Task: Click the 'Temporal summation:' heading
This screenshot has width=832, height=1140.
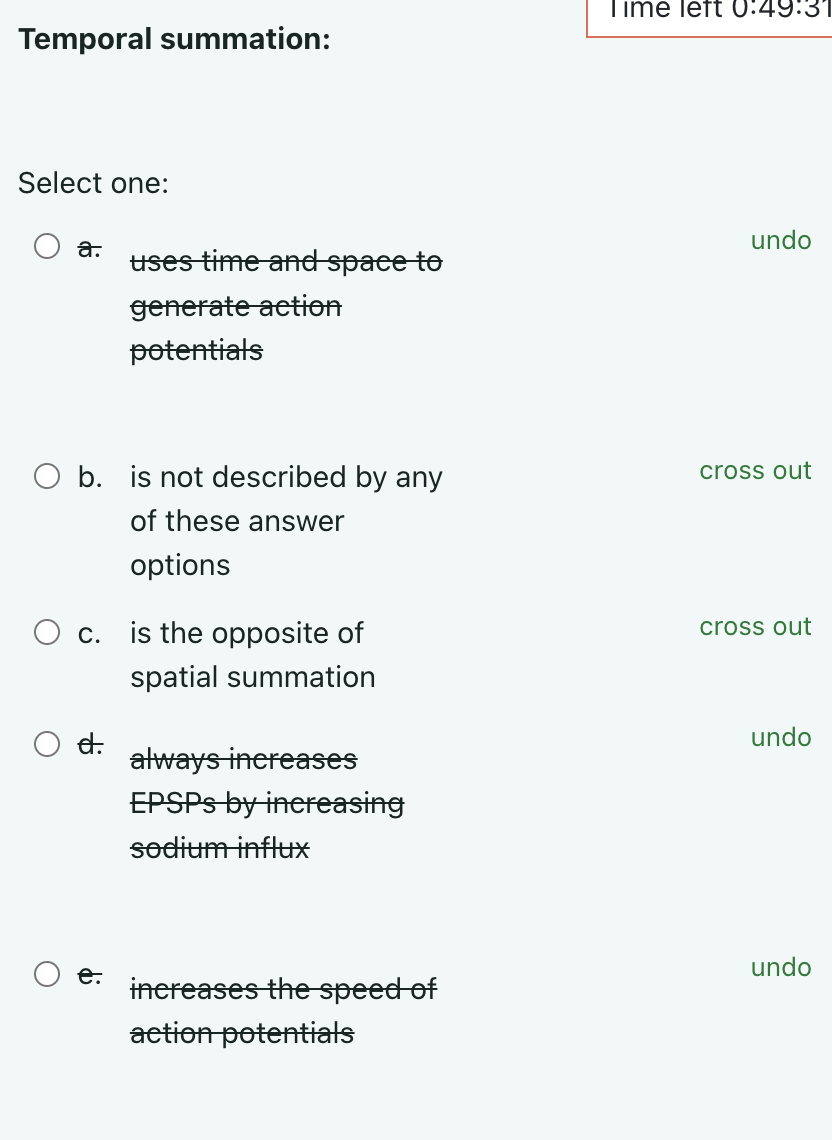Action: 175,39
